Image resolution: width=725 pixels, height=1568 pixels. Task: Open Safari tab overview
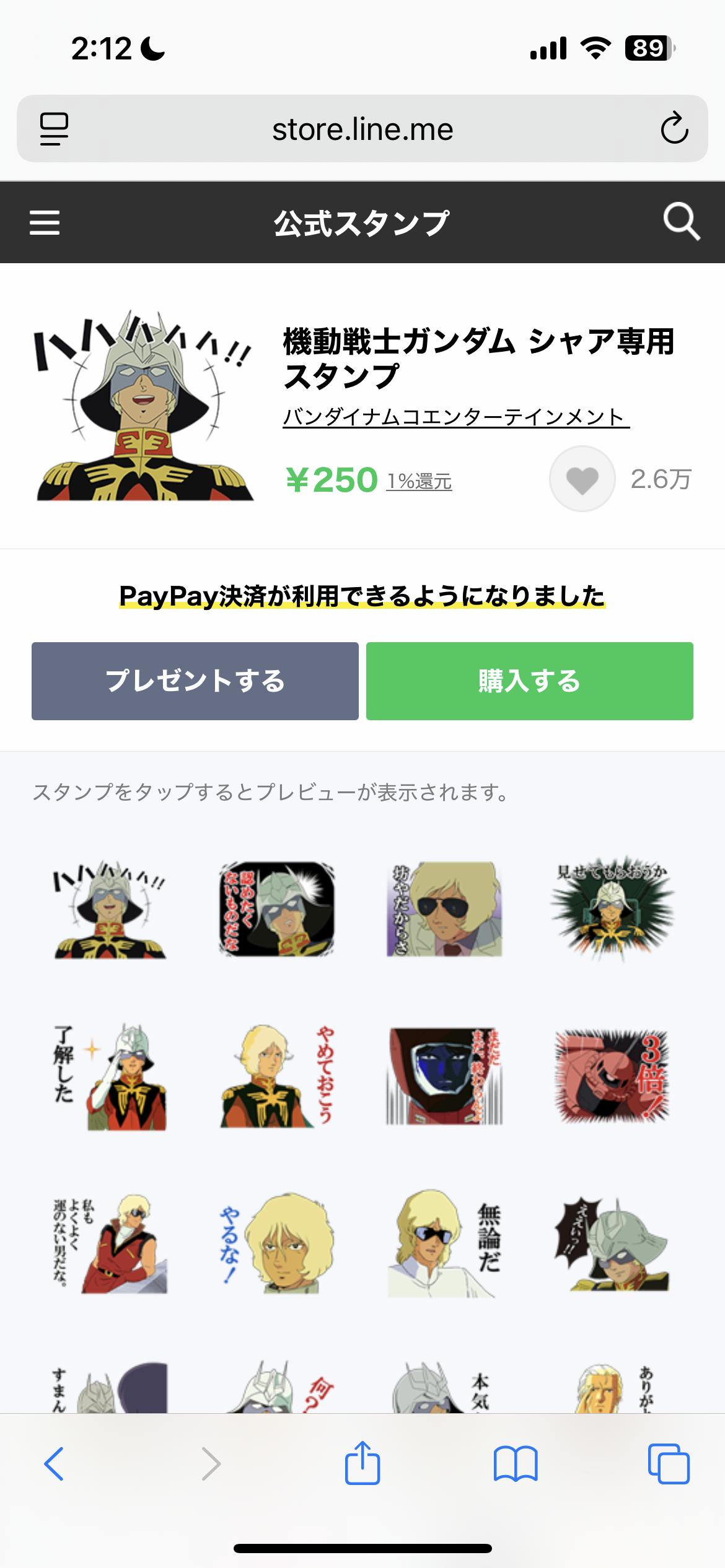(x=669, y=1463)
